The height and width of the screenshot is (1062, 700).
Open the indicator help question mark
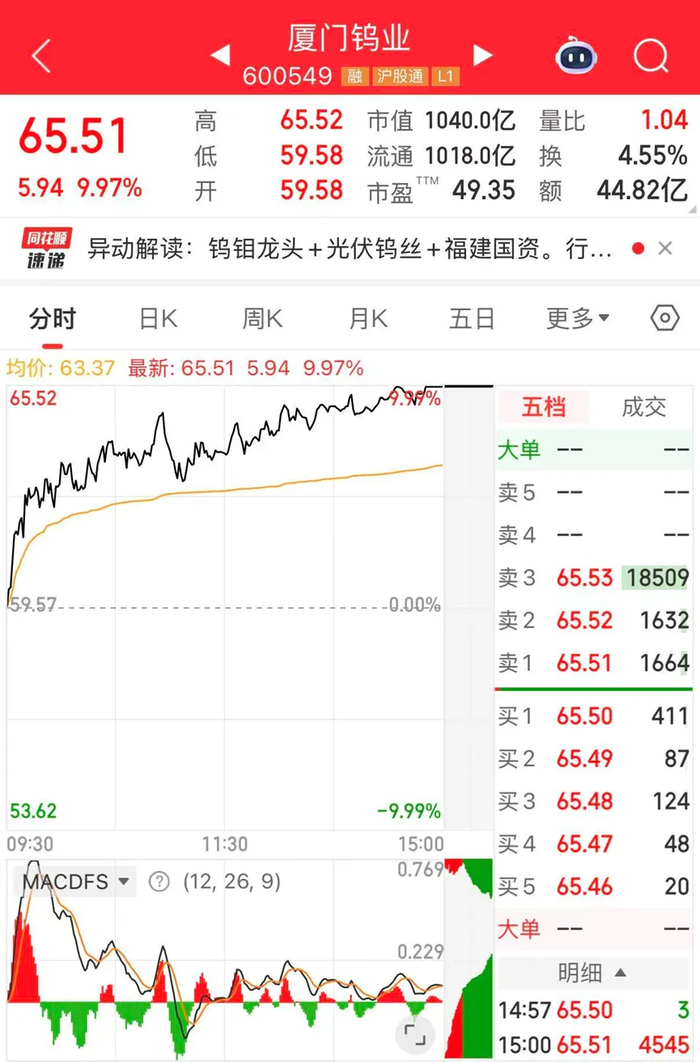159,882
